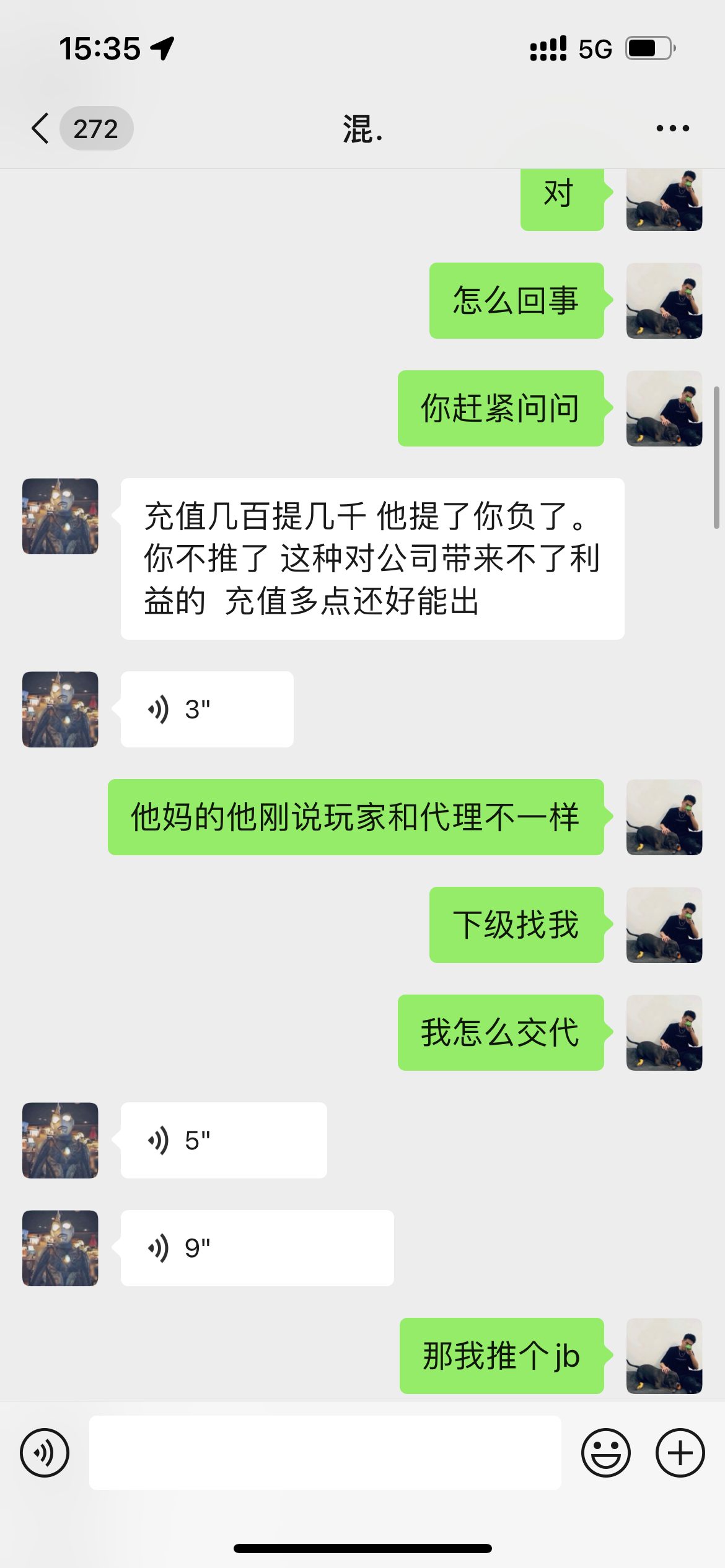The width and height of the screenshot is (725, 1568).
Task: Open the emoji picker
Action: click(x=605, y=1453)
